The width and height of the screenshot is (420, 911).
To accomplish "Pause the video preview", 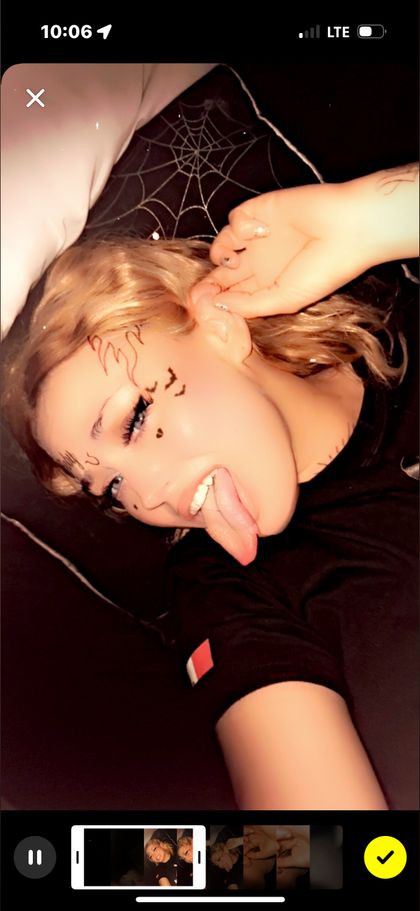I will [35, 857].
